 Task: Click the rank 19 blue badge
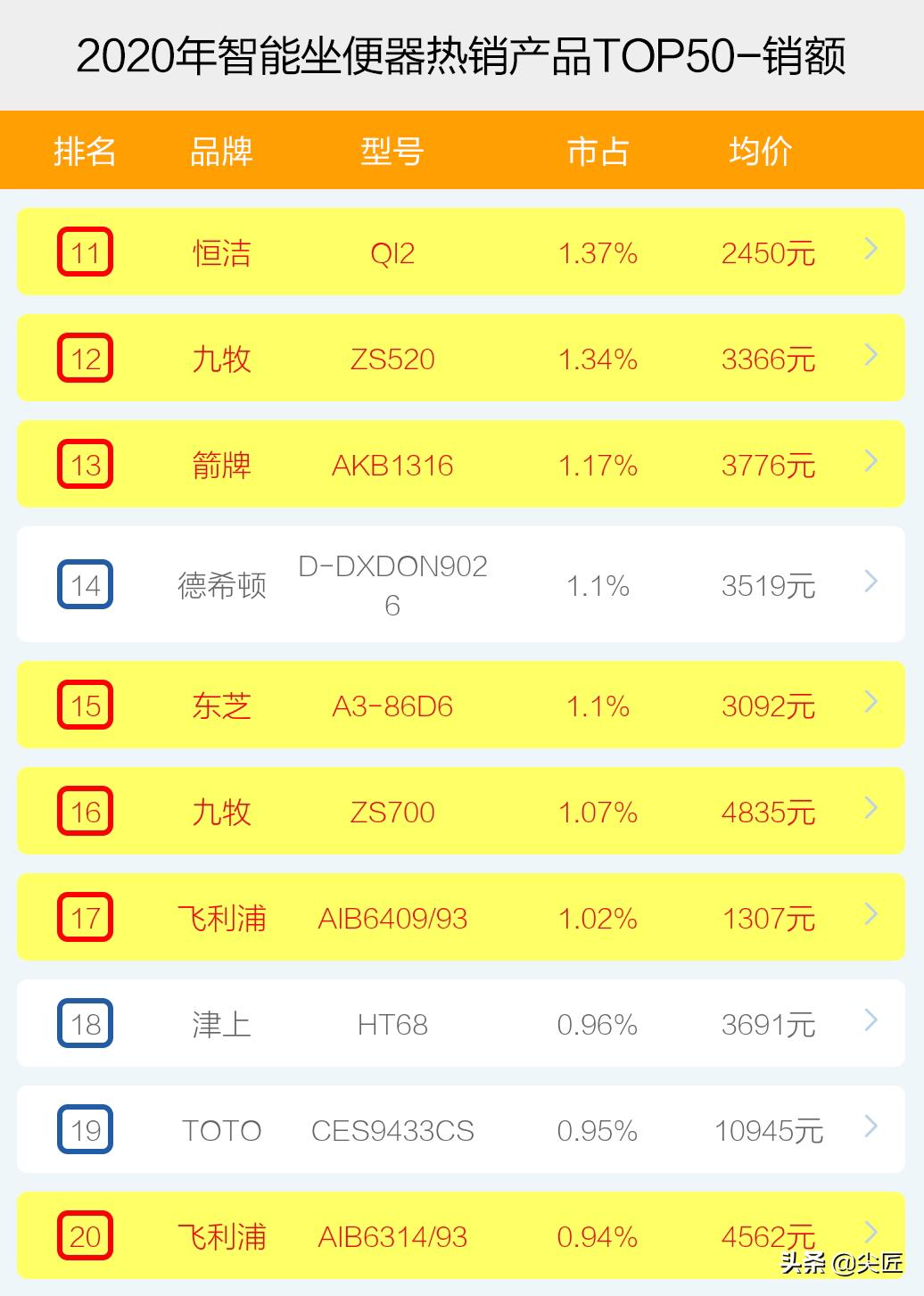pos(85,1131)
